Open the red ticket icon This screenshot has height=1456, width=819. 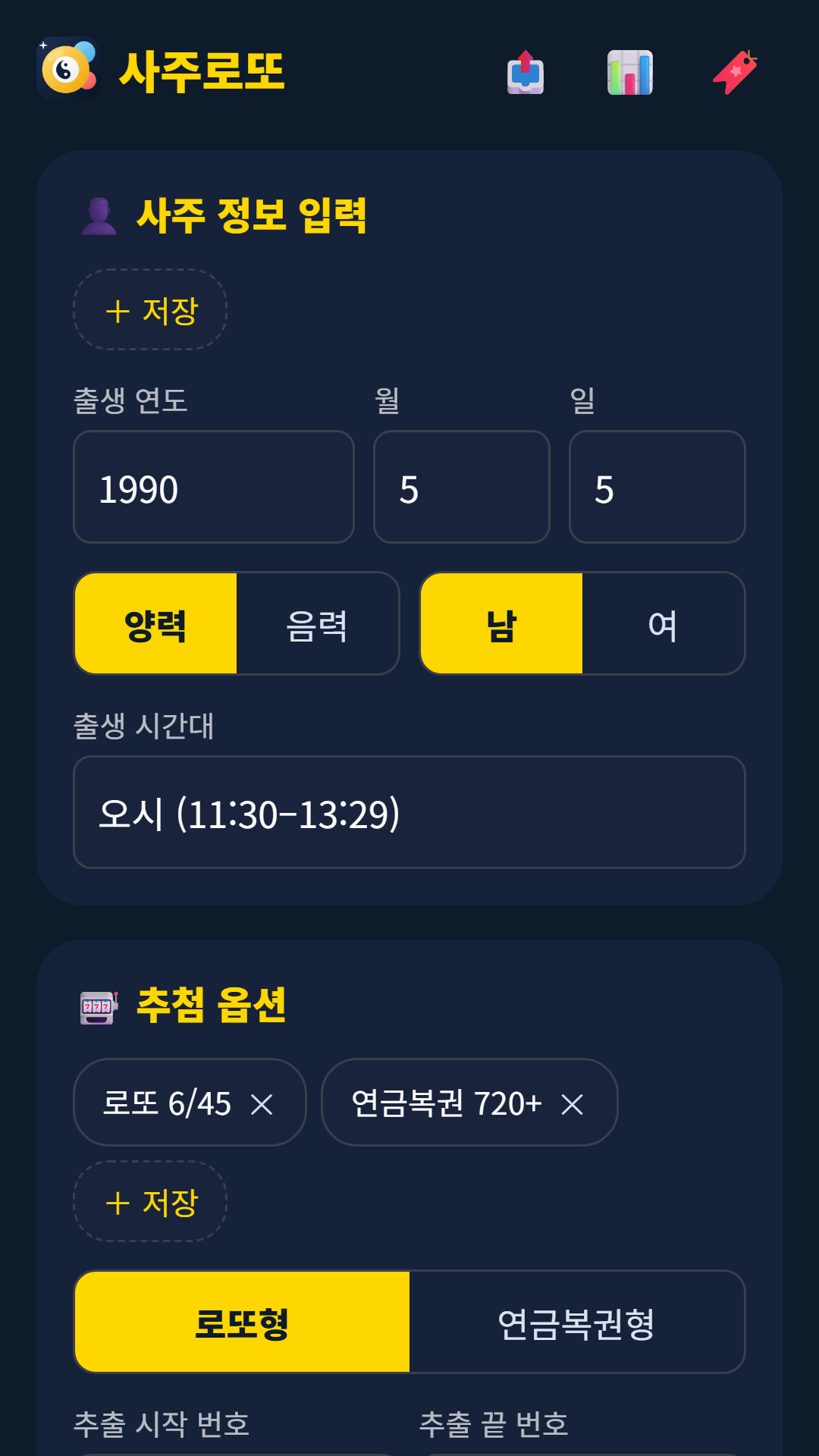click(735, 73)
